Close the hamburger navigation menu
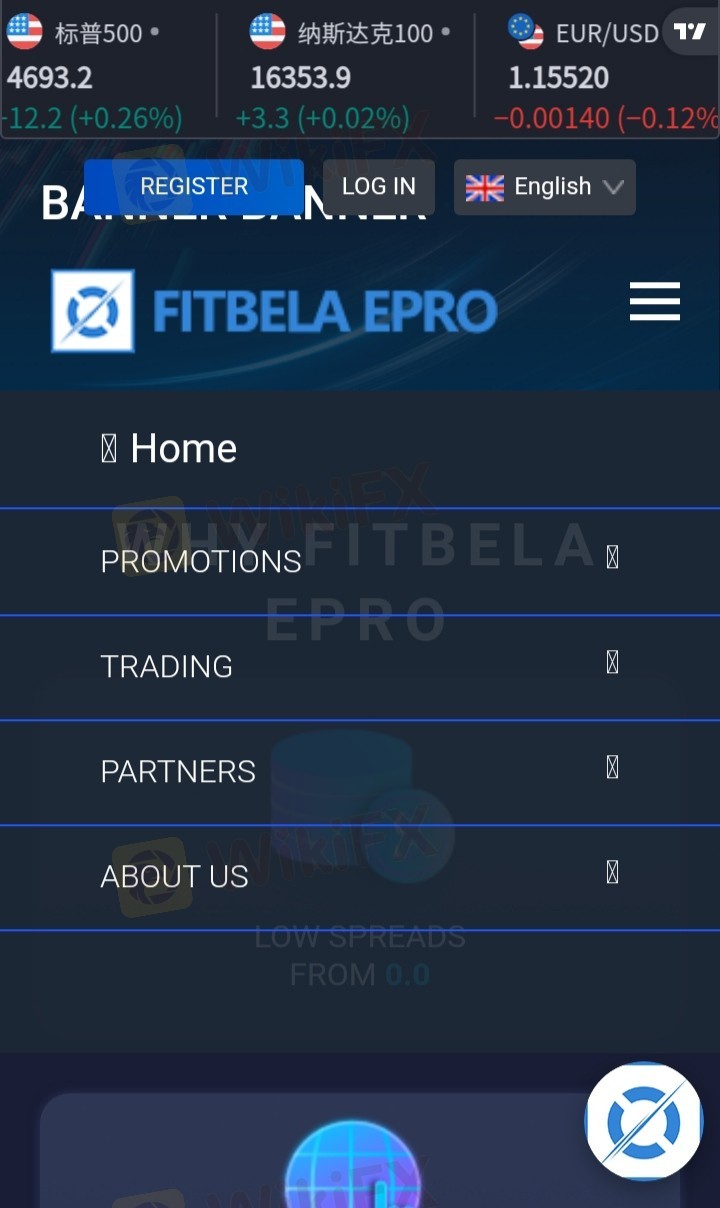The width and height of the screenshot is (720, 1208). pos(654,301)
